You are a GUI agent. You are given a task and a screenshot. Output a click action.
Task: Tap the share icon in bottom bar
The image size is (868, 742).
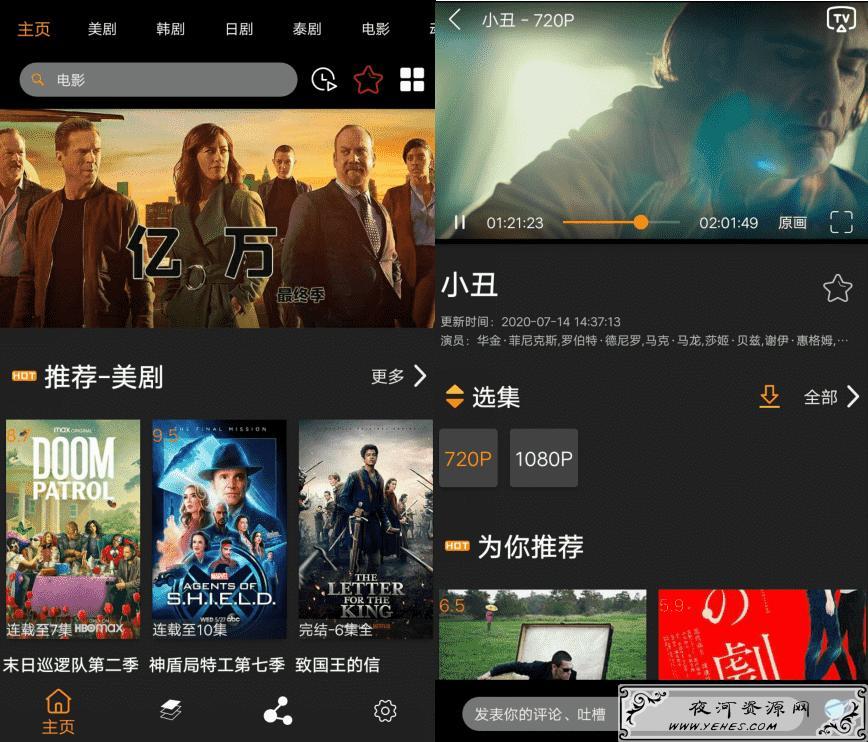coord(277,711)
